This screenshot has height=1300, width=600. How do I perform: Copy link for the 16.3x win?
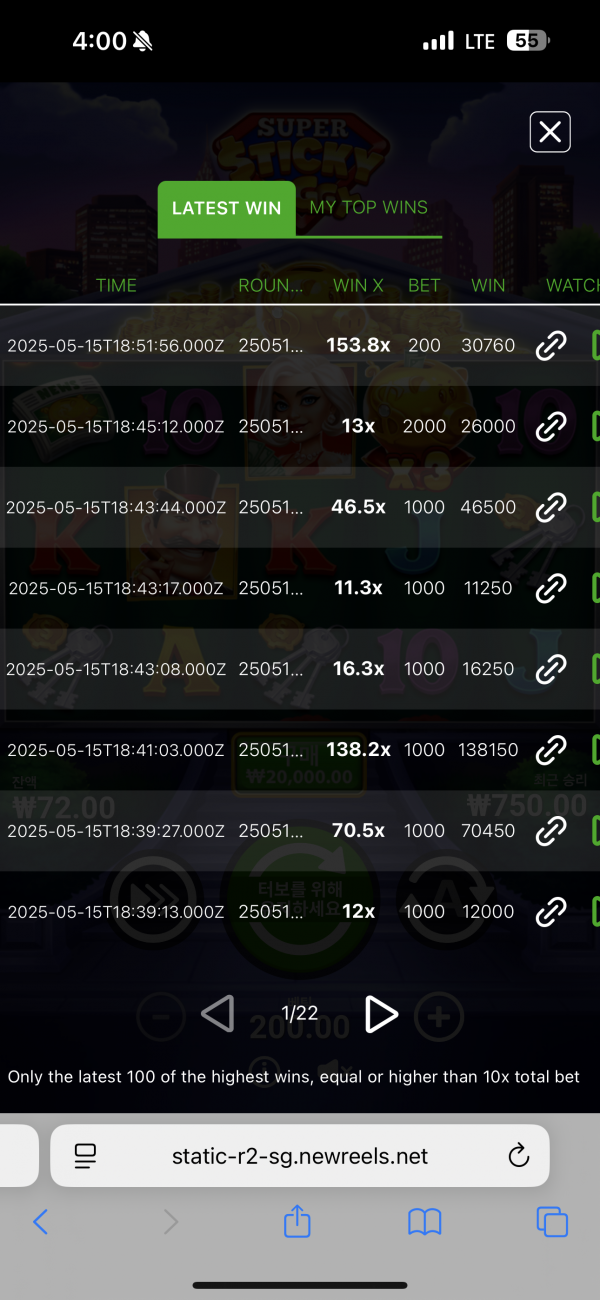click(551, 669)
